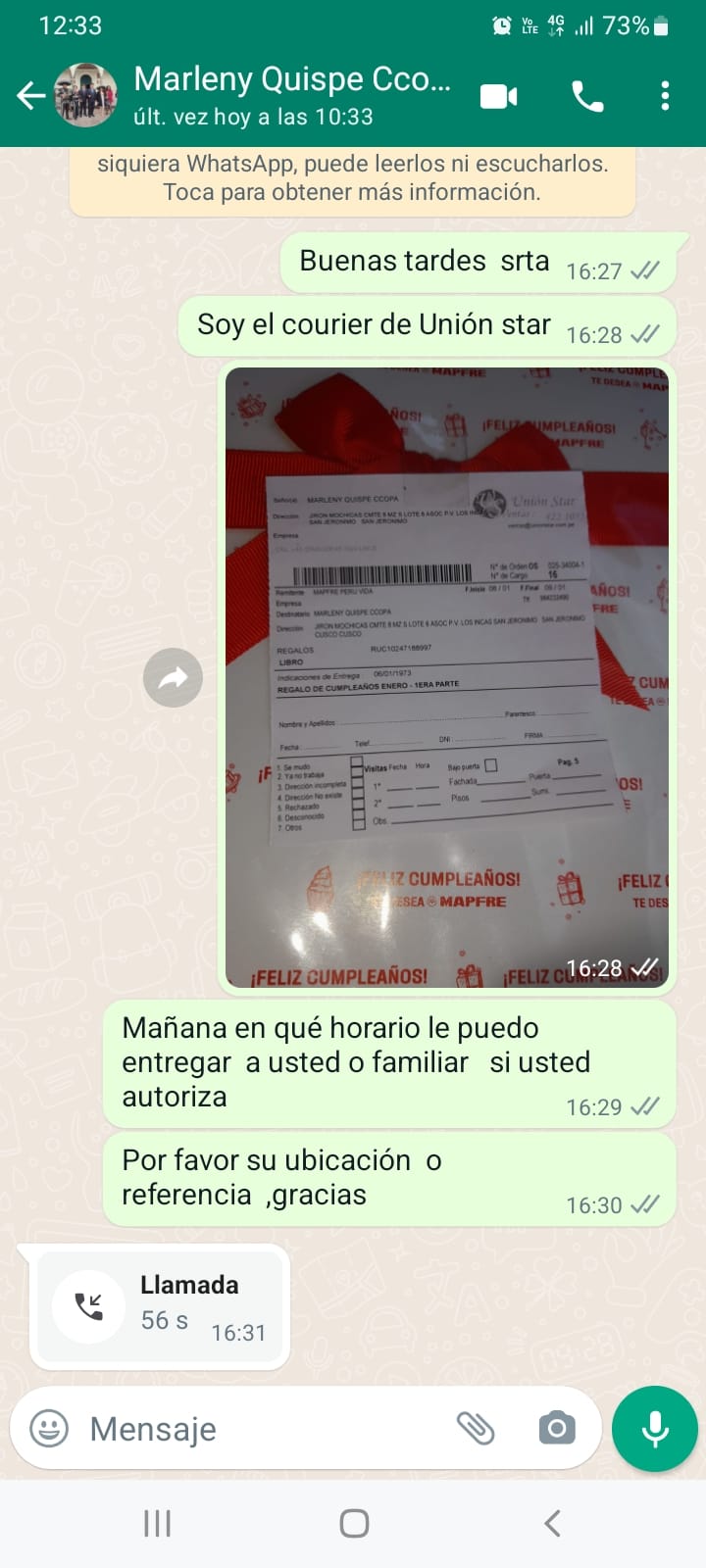Forward the shipping label photo
The height and width of the screenshot is (1568, 706).
[x=173, y=677]
